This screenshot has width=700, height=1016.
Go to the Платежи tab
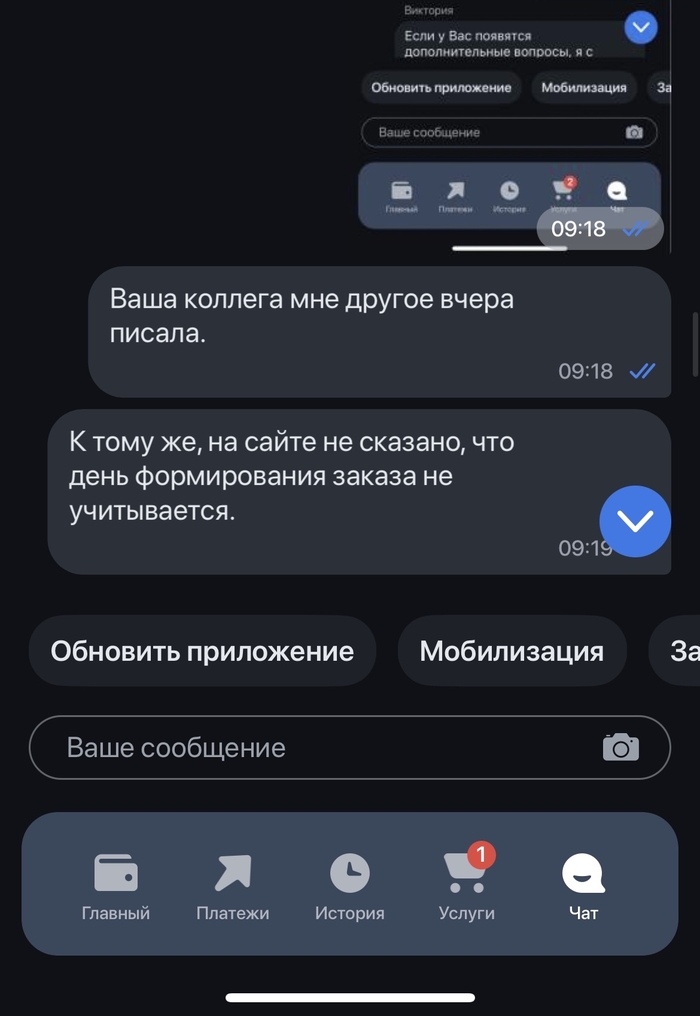(233, 885)
